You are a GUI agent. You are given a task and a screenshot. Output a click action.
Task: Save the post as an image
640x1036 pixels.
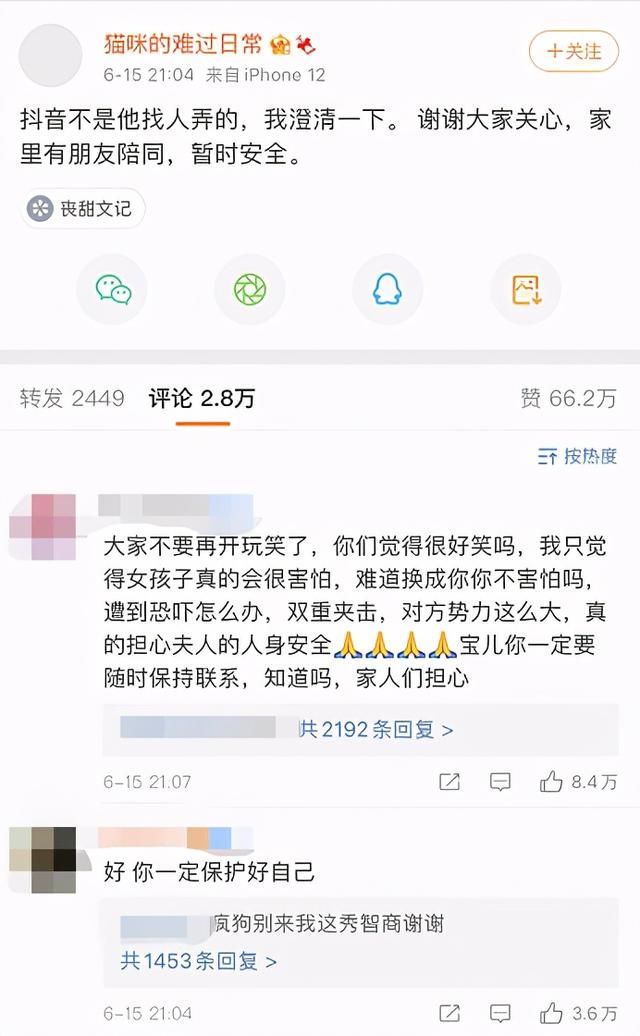tap(526, 289)
